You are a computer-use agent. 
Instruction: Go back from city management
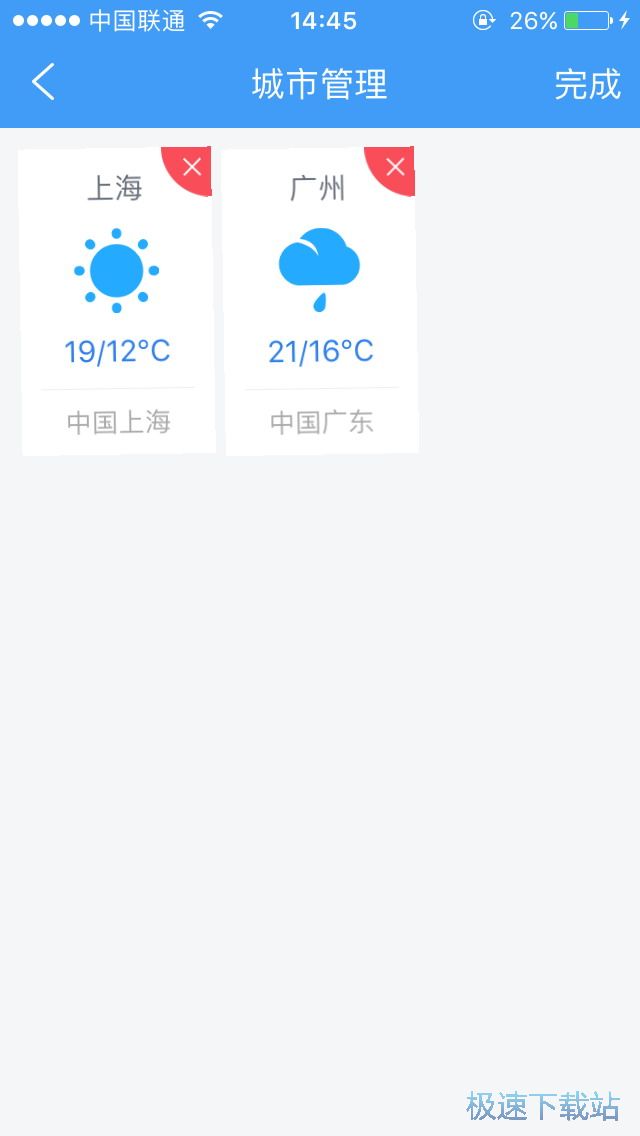(43, 83)
